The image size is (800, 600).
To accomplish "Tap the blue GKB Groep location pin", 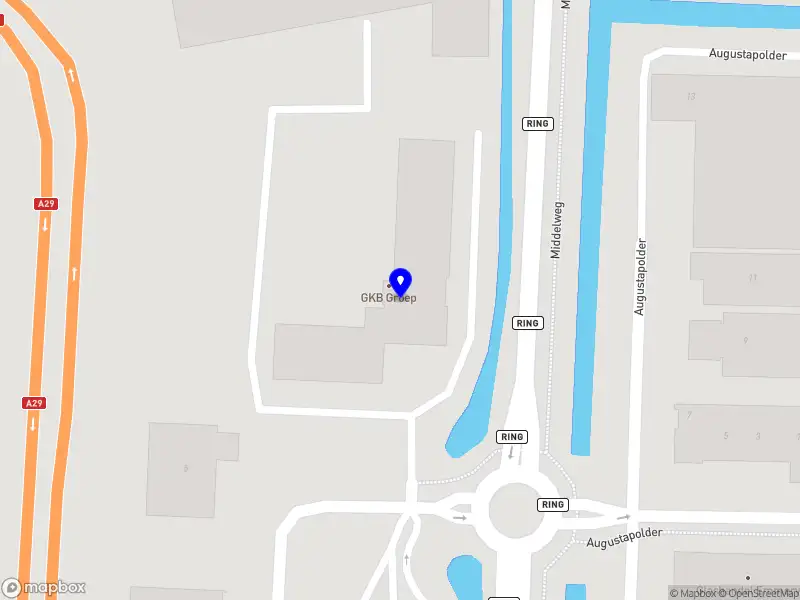I will (x=400, y=281).
